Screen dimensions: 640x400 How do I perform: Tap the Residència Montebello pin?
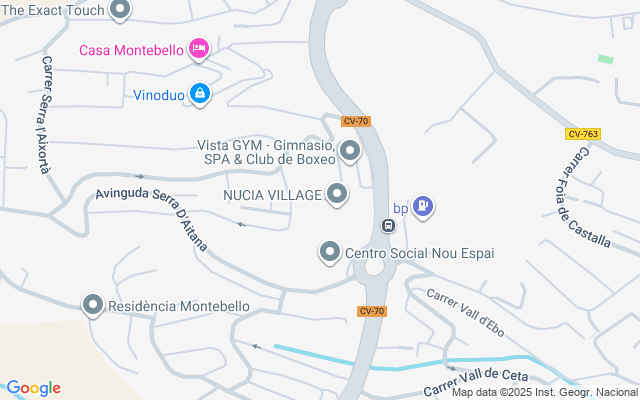pyautogui.click(x=93, y=305)
